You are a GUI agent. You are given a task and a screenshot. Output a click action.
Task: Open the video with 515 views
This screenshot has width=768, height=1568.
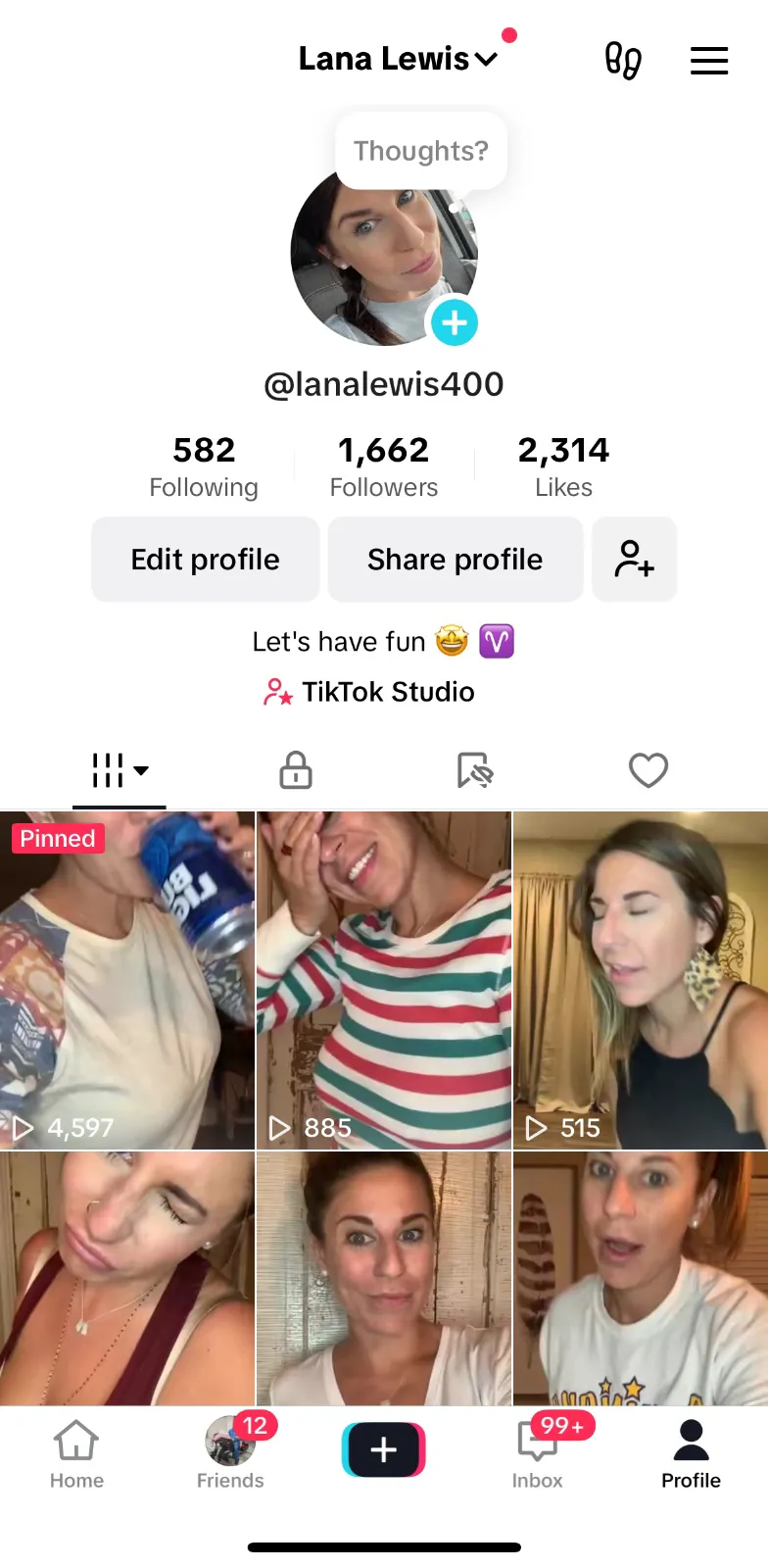641,980
